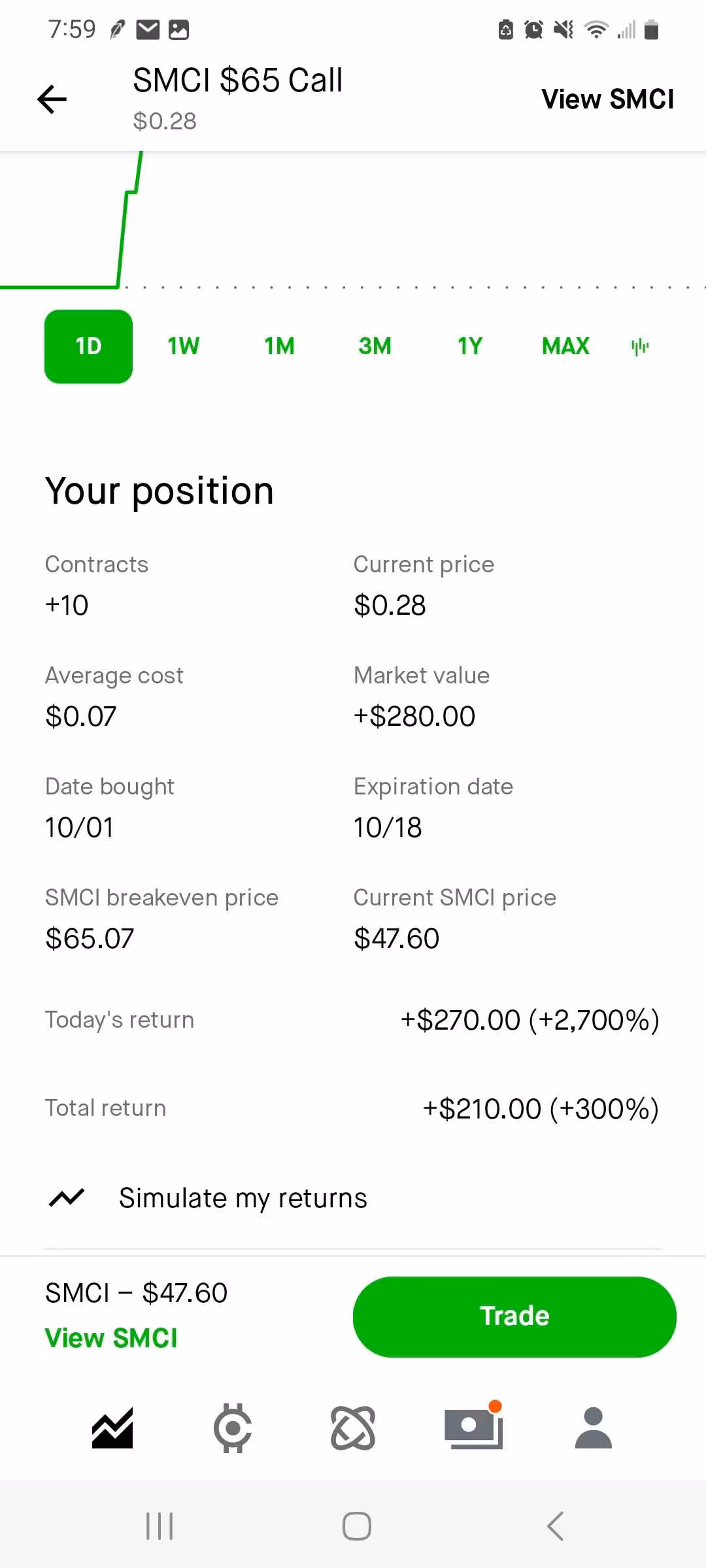
Task: Switch chart to 1Y range
Action: click(x=470, y=346)
